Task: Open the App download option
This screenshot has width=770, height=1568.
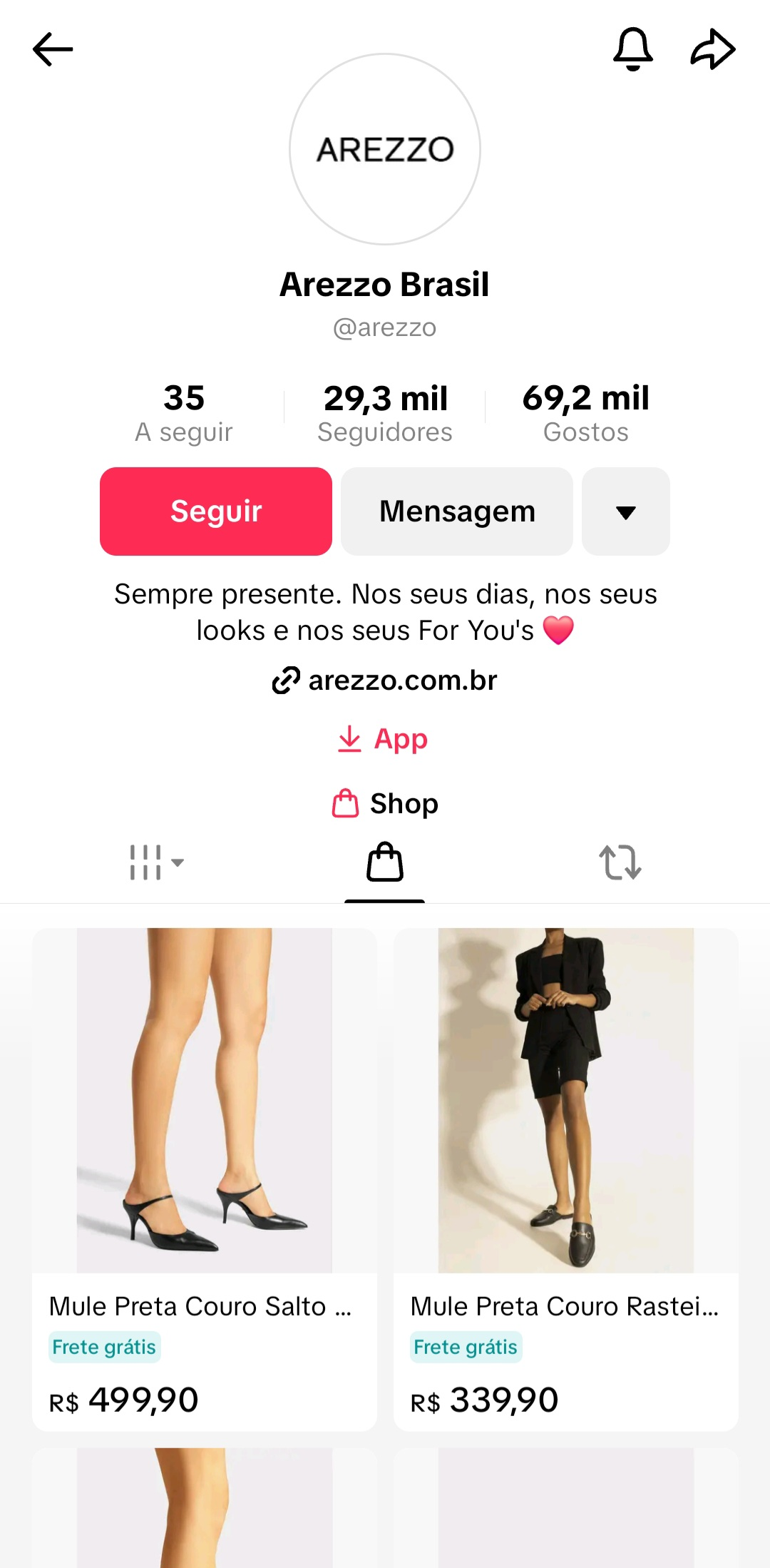Action: [384, 739]
